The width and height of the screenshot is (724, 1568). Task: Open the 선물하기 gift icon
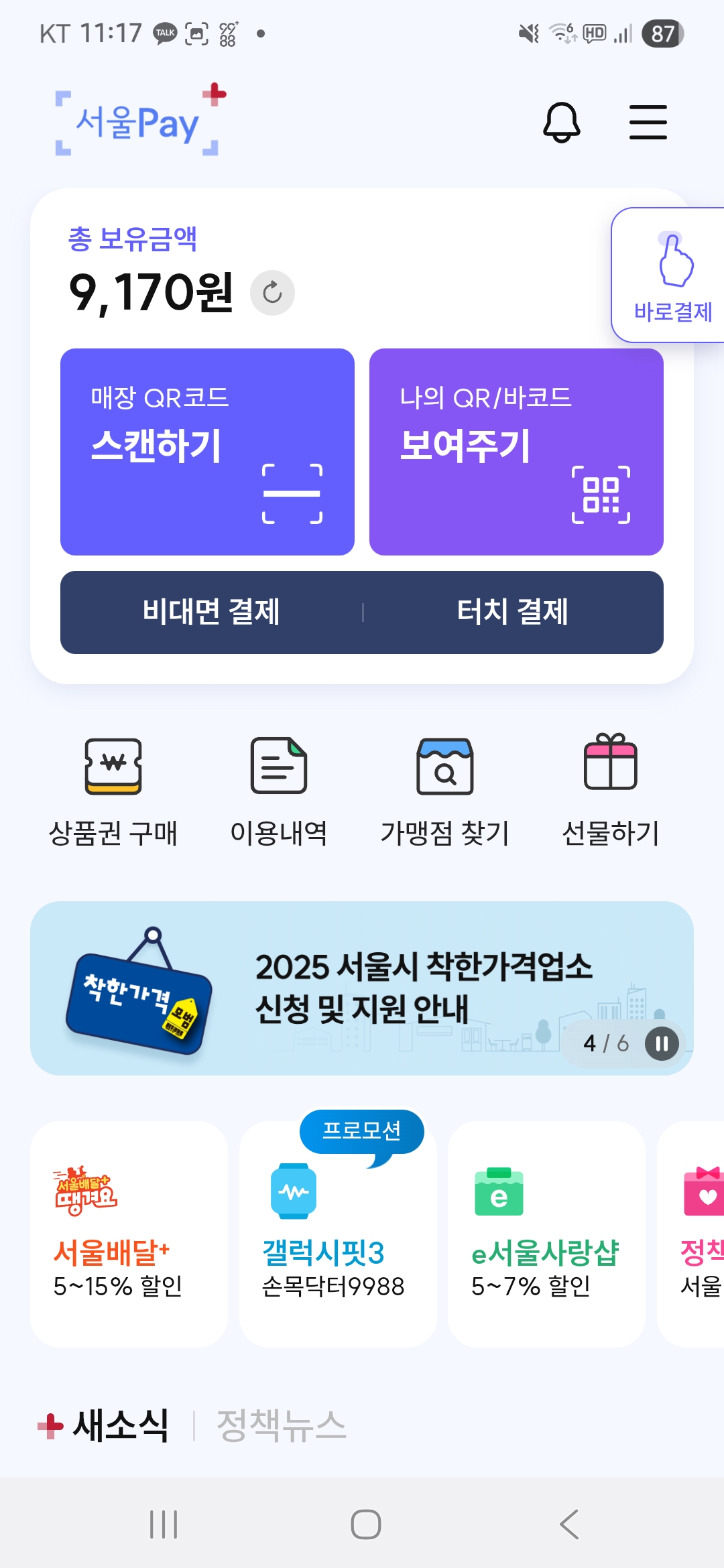pyautogui.click(x=610, y=787)
